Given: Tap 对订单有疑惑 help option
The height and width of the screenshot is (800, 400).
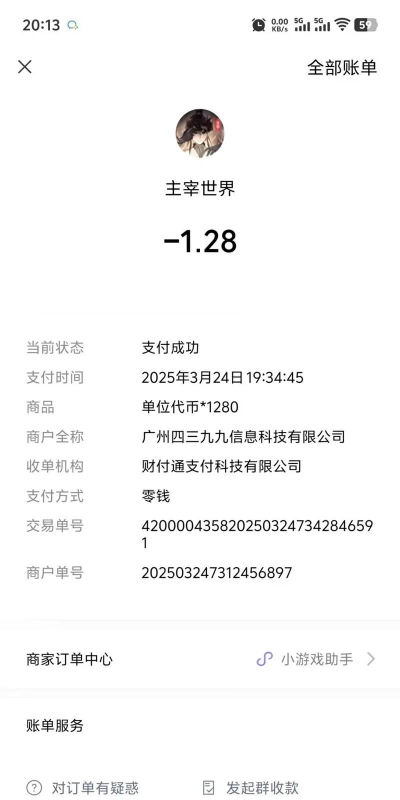Looking at the screenshot, I should tap(83, 788).
